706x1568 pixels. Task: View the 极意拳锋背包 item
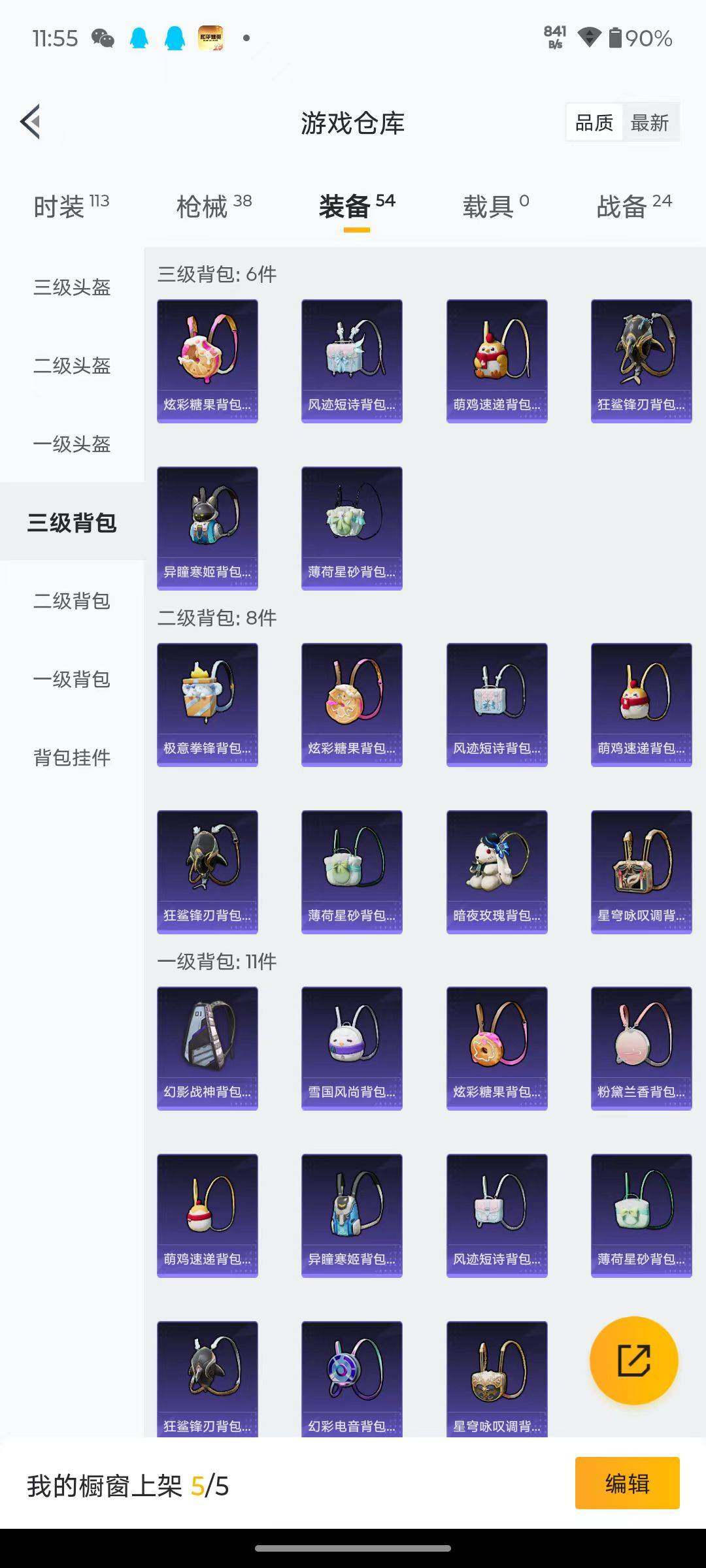tap(207, 704)
